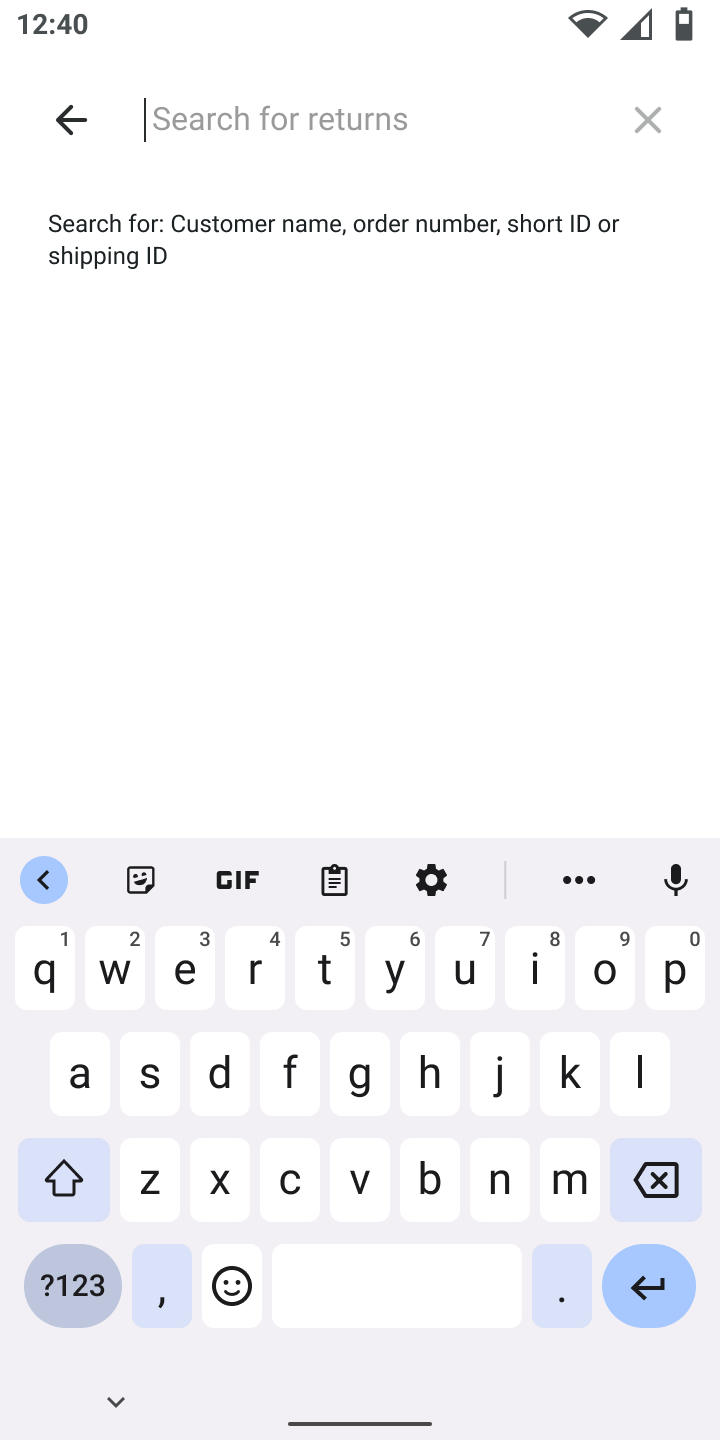Enable the shift key

click(64, 1180)
